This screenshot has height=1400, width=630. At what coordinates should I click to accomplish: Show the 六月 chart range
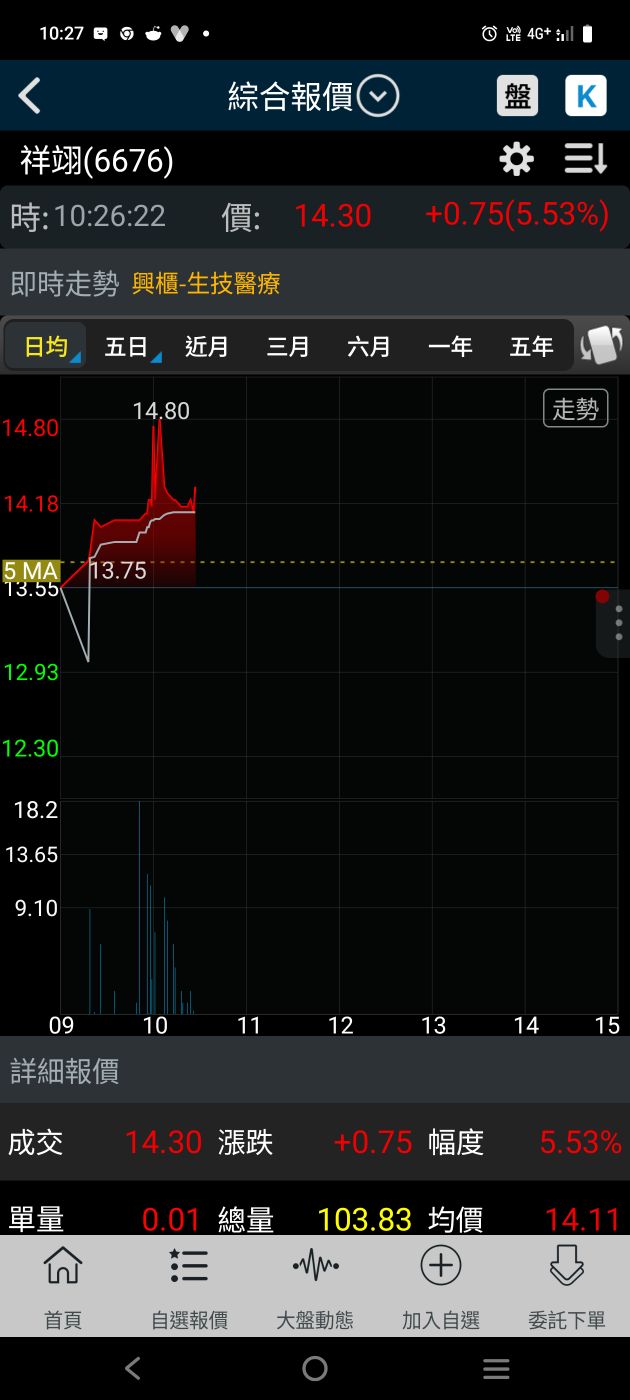[x=369, y=346]
